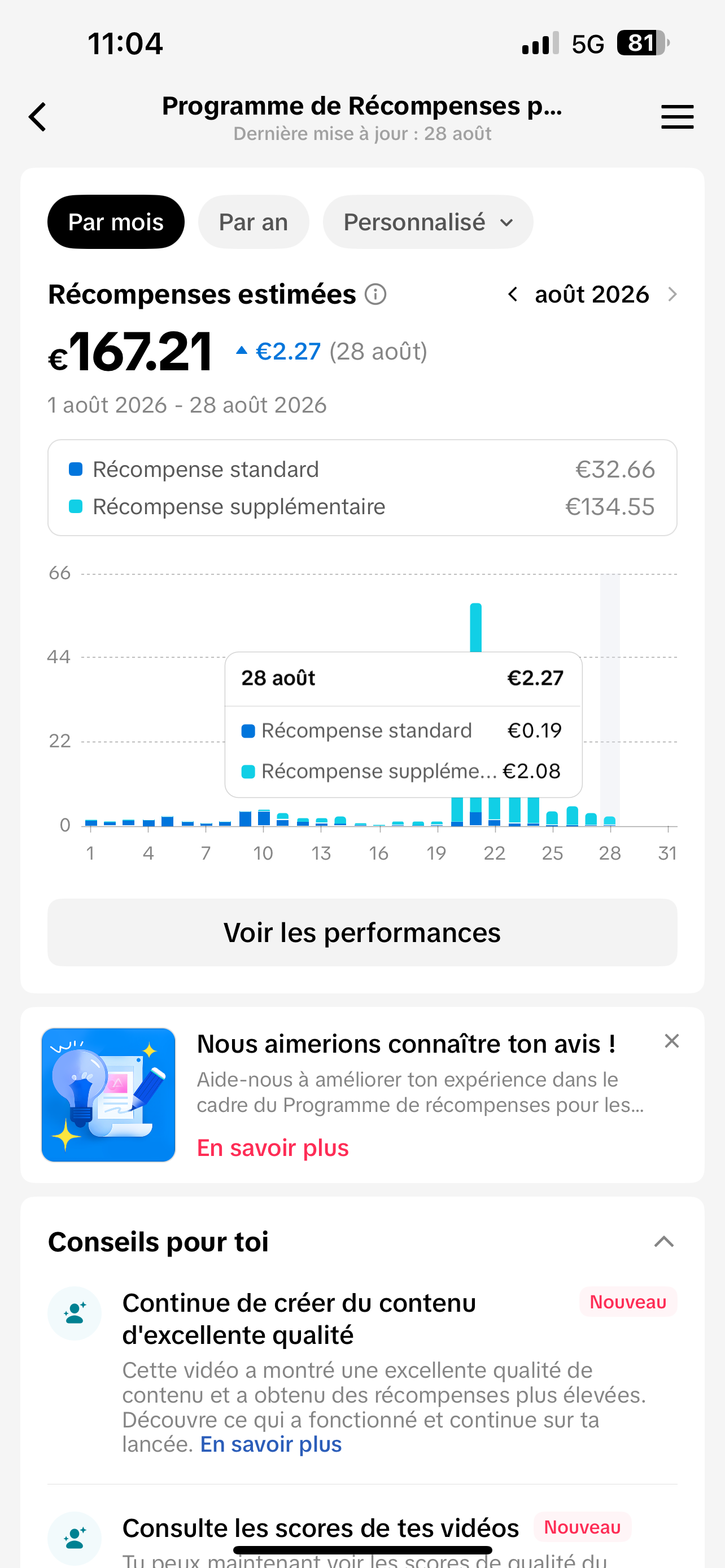Collapse the Conseils pour toi section
Screen dimensions: 725x1568
click(x=663, y=1242)
